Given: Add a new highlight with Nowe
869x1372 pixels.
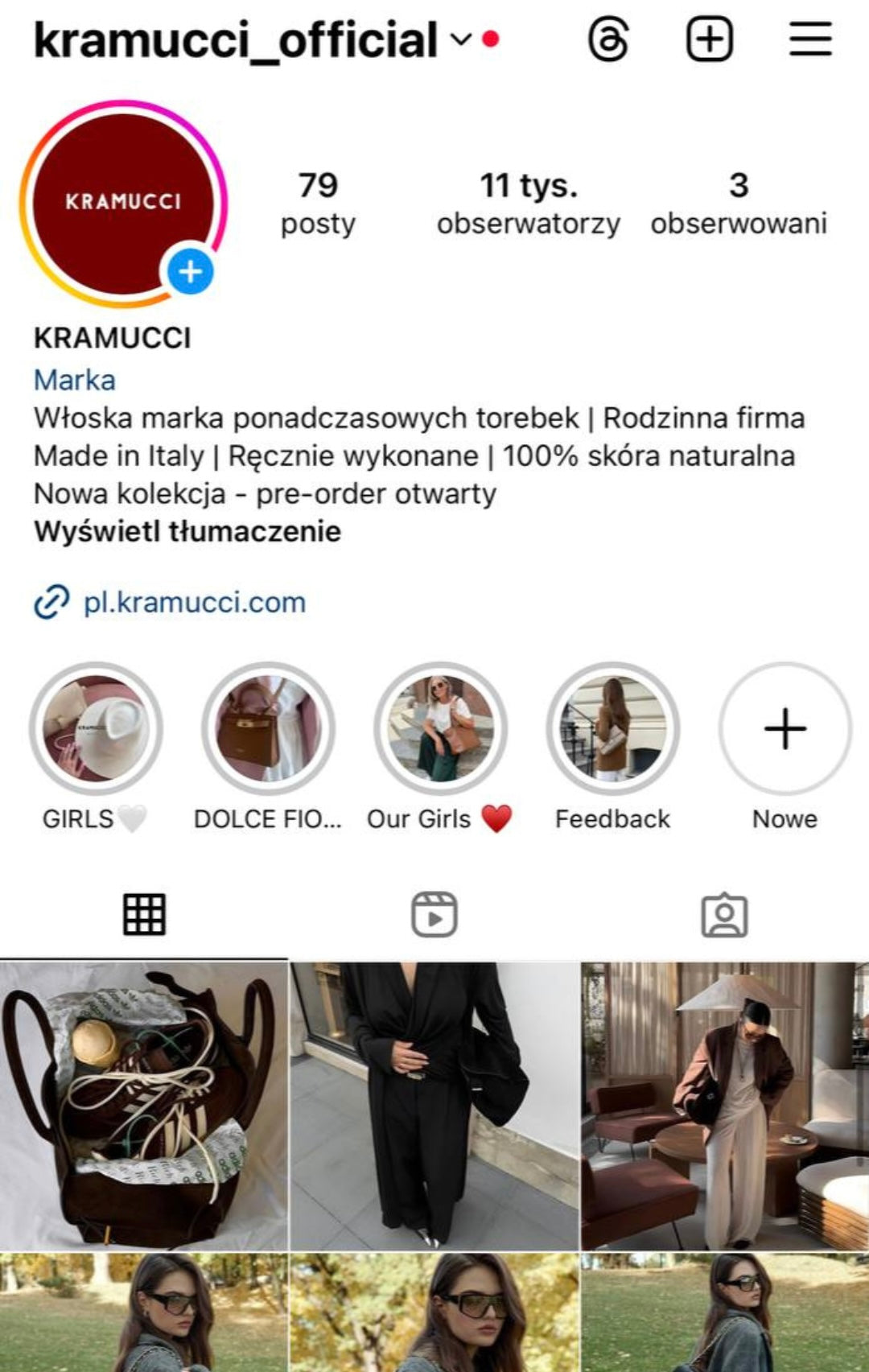Looking at the screenshot, I should point(785,729).
